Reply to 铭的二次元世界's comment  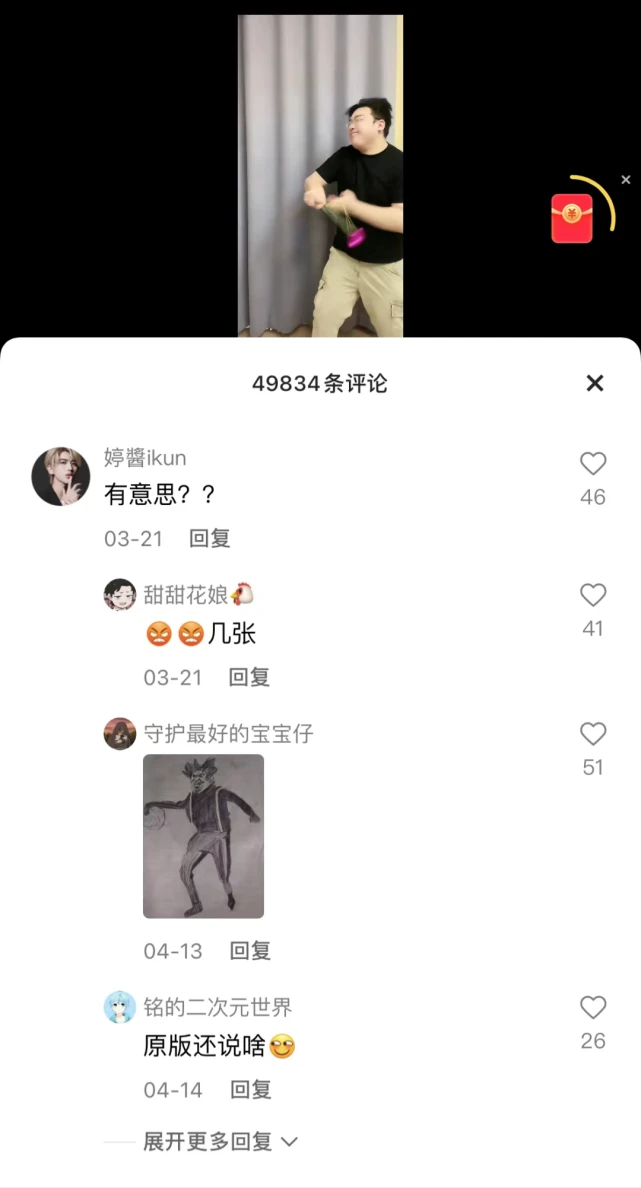coord(250,1090)
